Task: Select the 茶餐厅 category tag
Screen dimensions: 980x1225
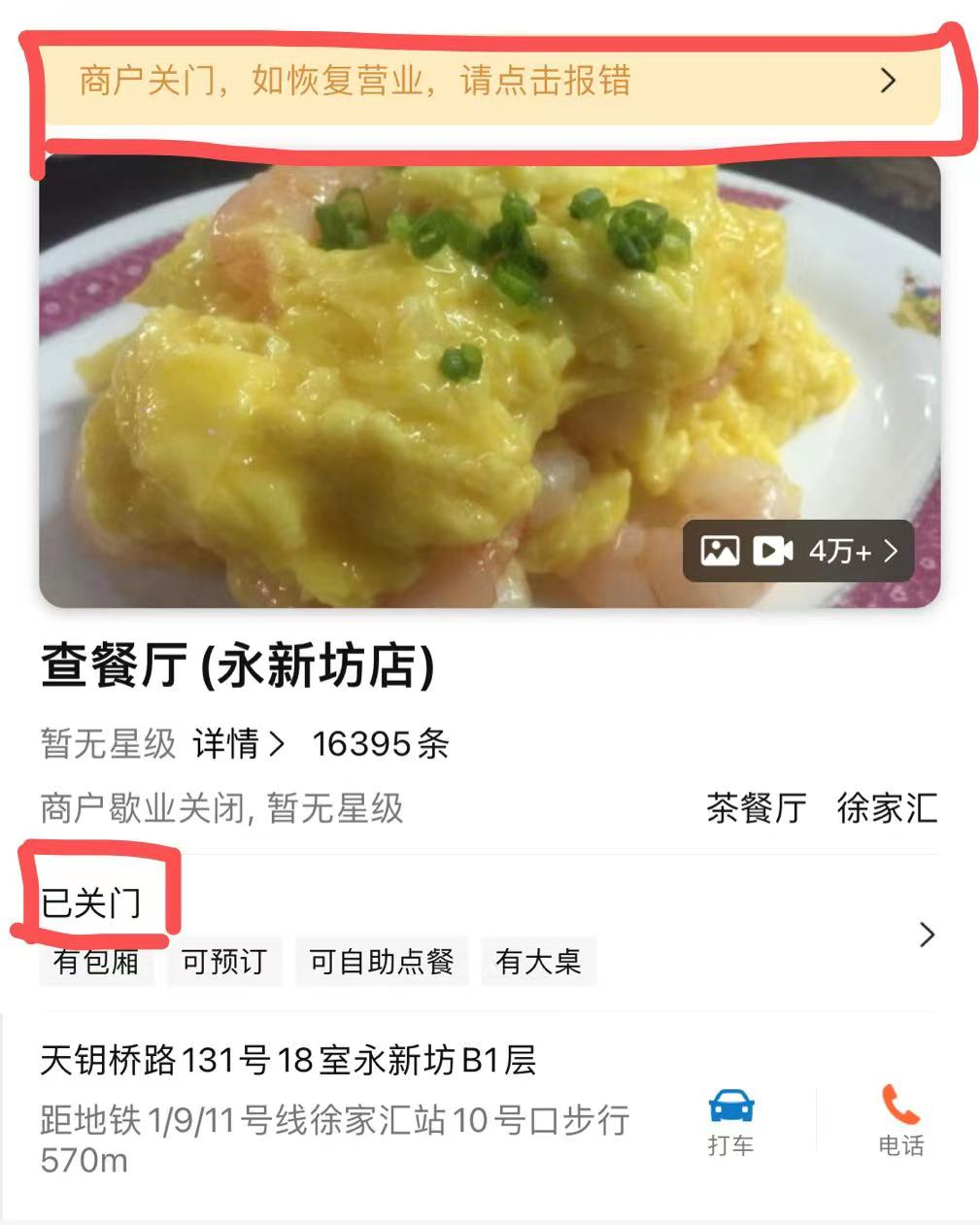Action: (x=756, y=807)
